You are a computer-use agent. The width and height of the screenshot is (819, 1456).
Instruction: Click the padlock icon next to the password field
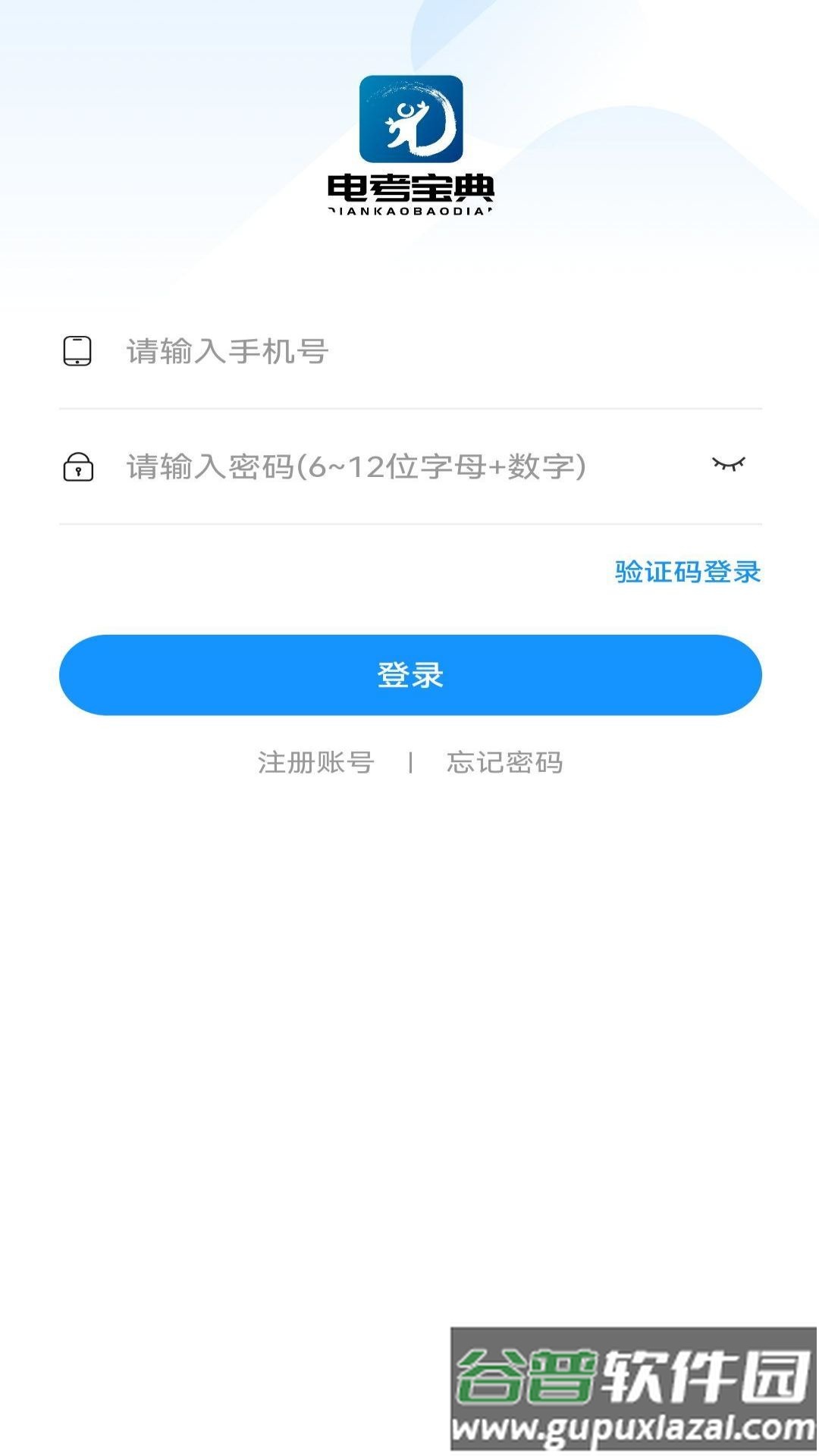78,469
